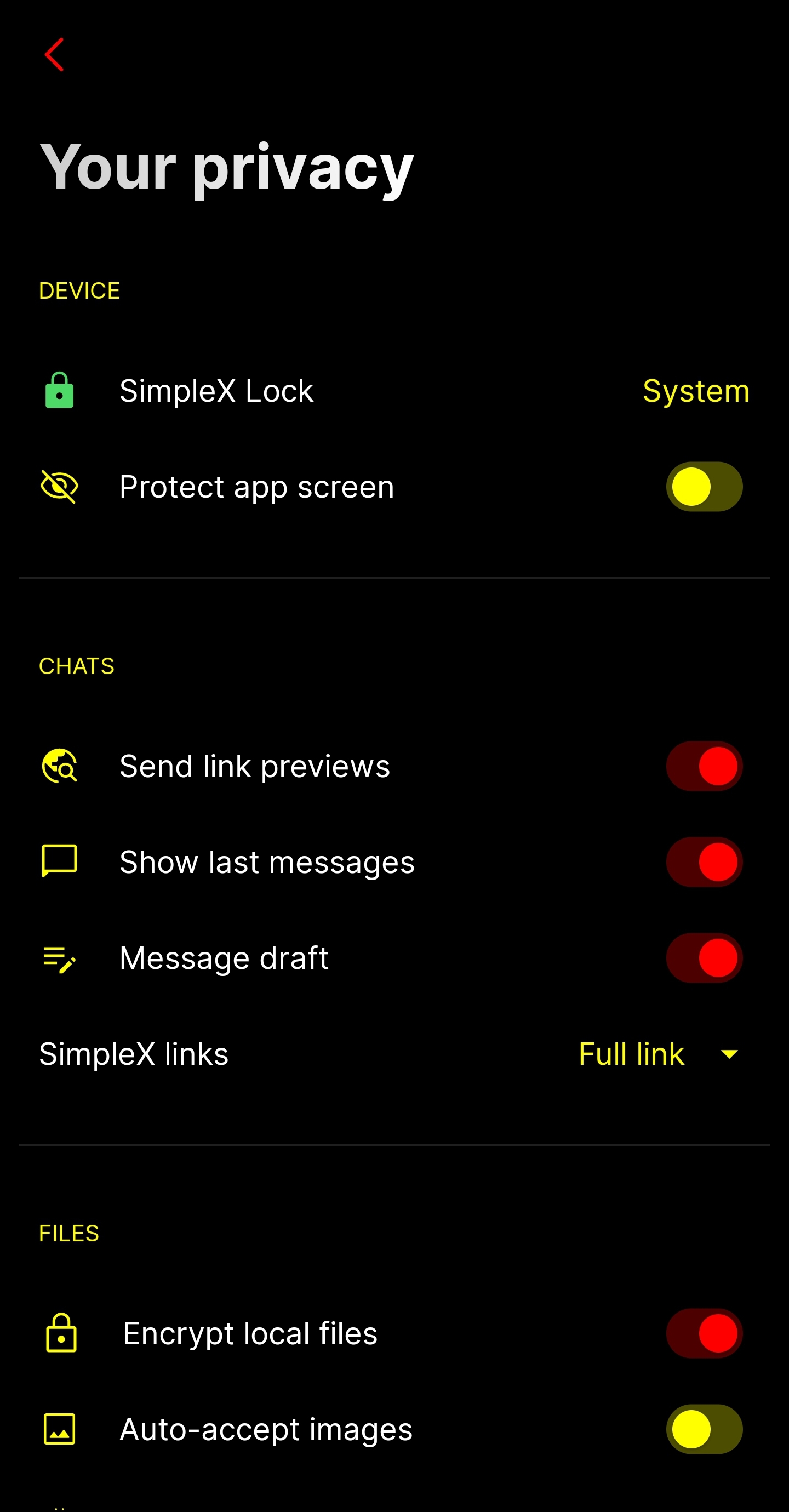Expand the SimpleX links Full link dropdown
The height and width of the screenshot is (1512, 789).
tap(658, 1054)
